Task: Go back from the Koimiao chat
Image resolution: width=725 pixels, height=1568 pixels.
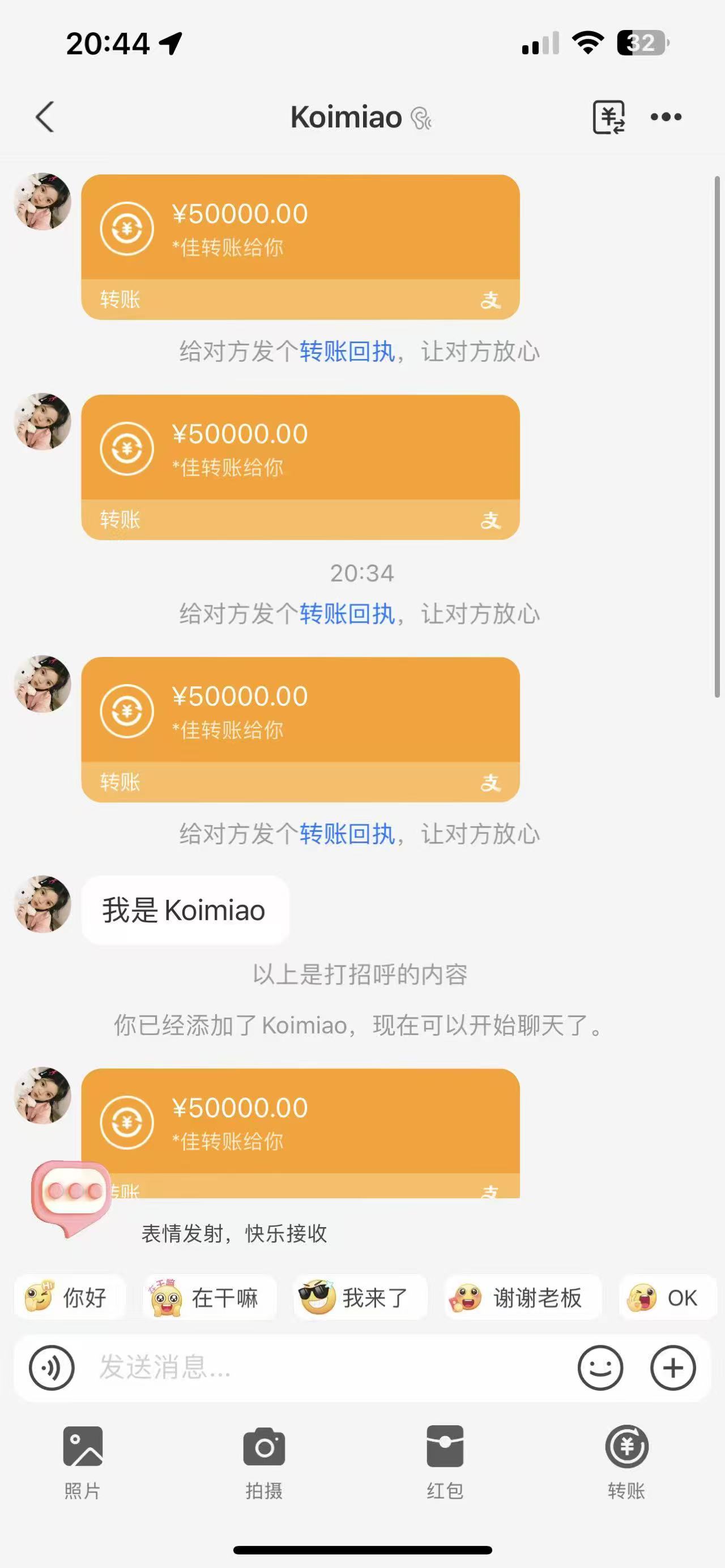Action: coord(45,117)
